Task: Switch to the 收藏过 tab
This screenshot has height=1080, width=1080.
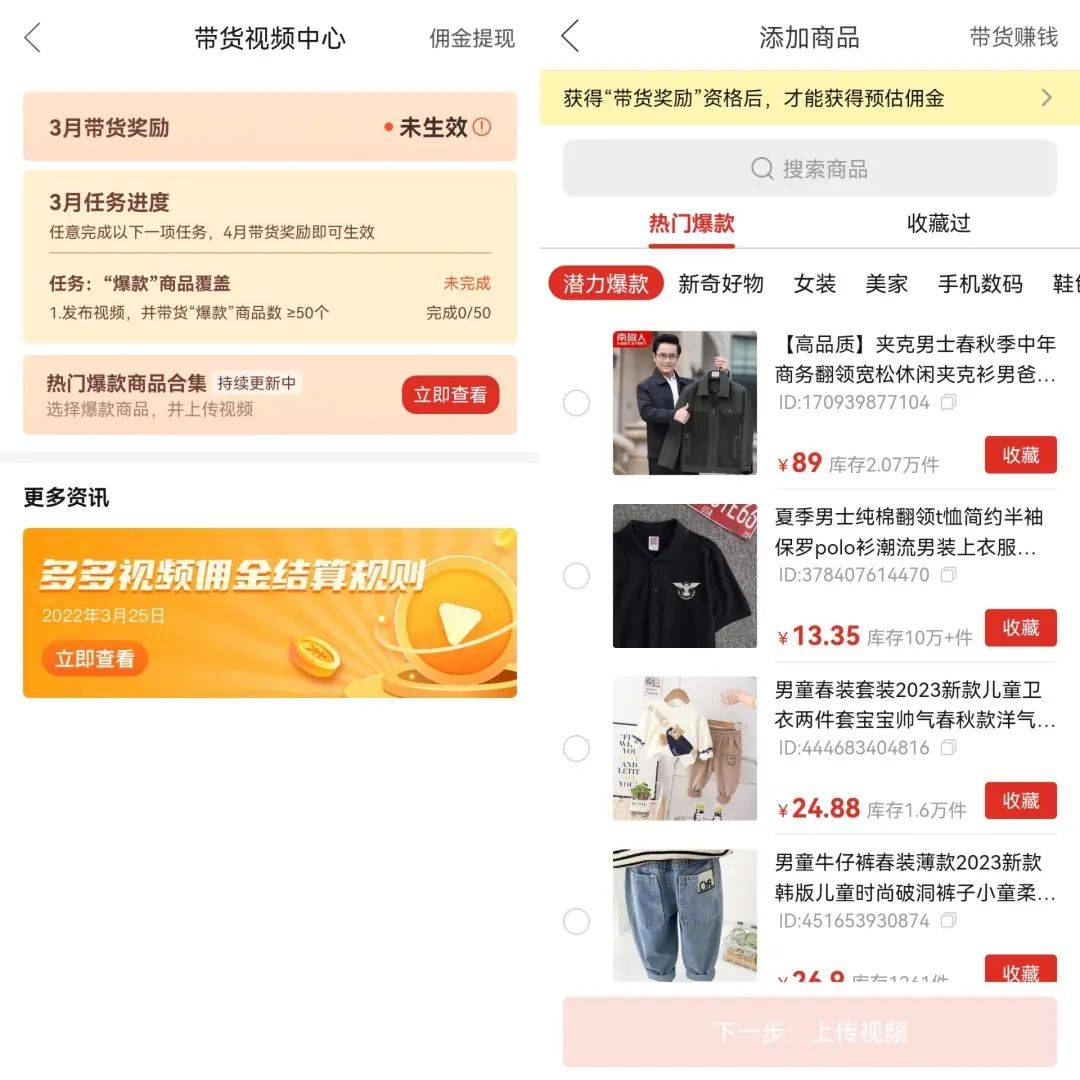Action: [x=938, y=223]
